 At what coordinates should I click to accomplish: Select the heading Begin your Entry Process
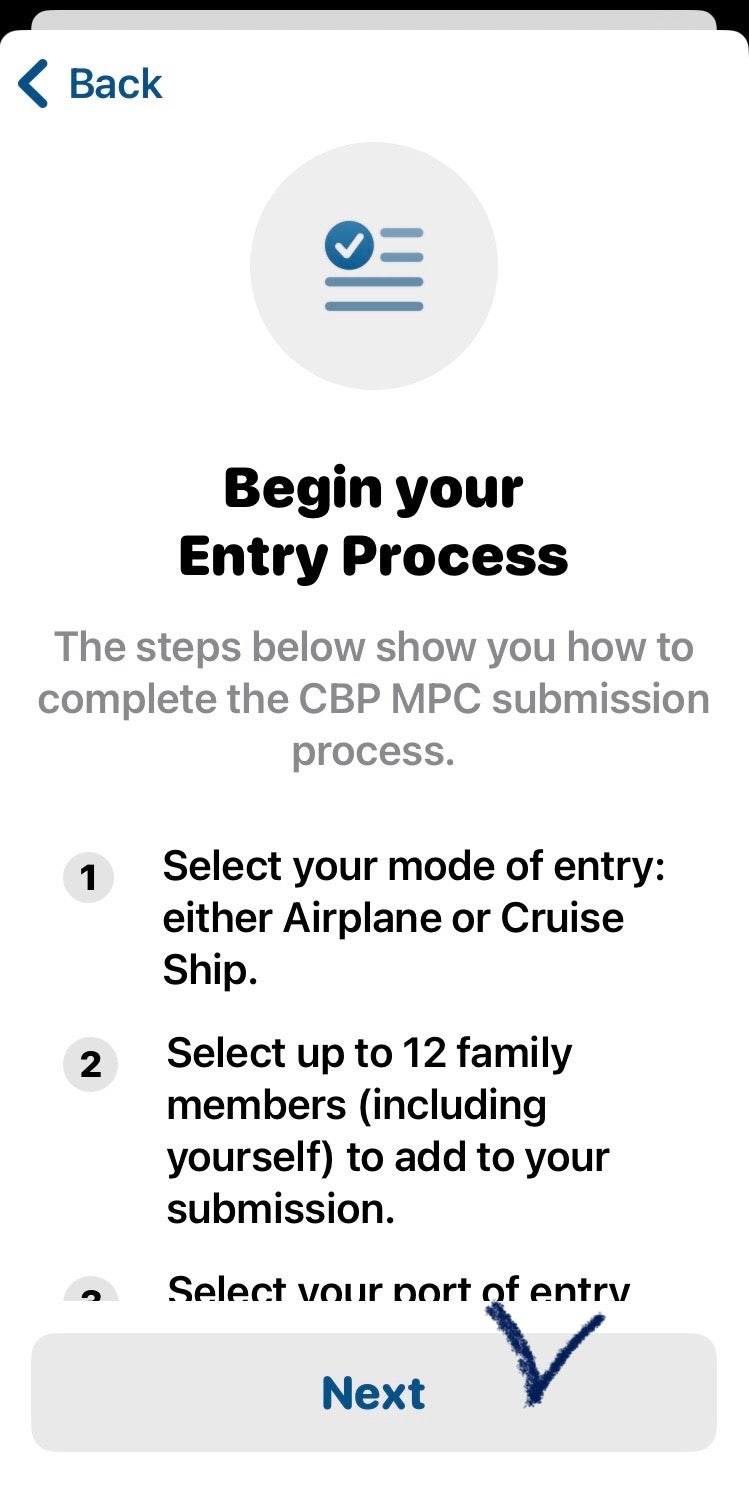pyautogui.click(x=374, y=520)
